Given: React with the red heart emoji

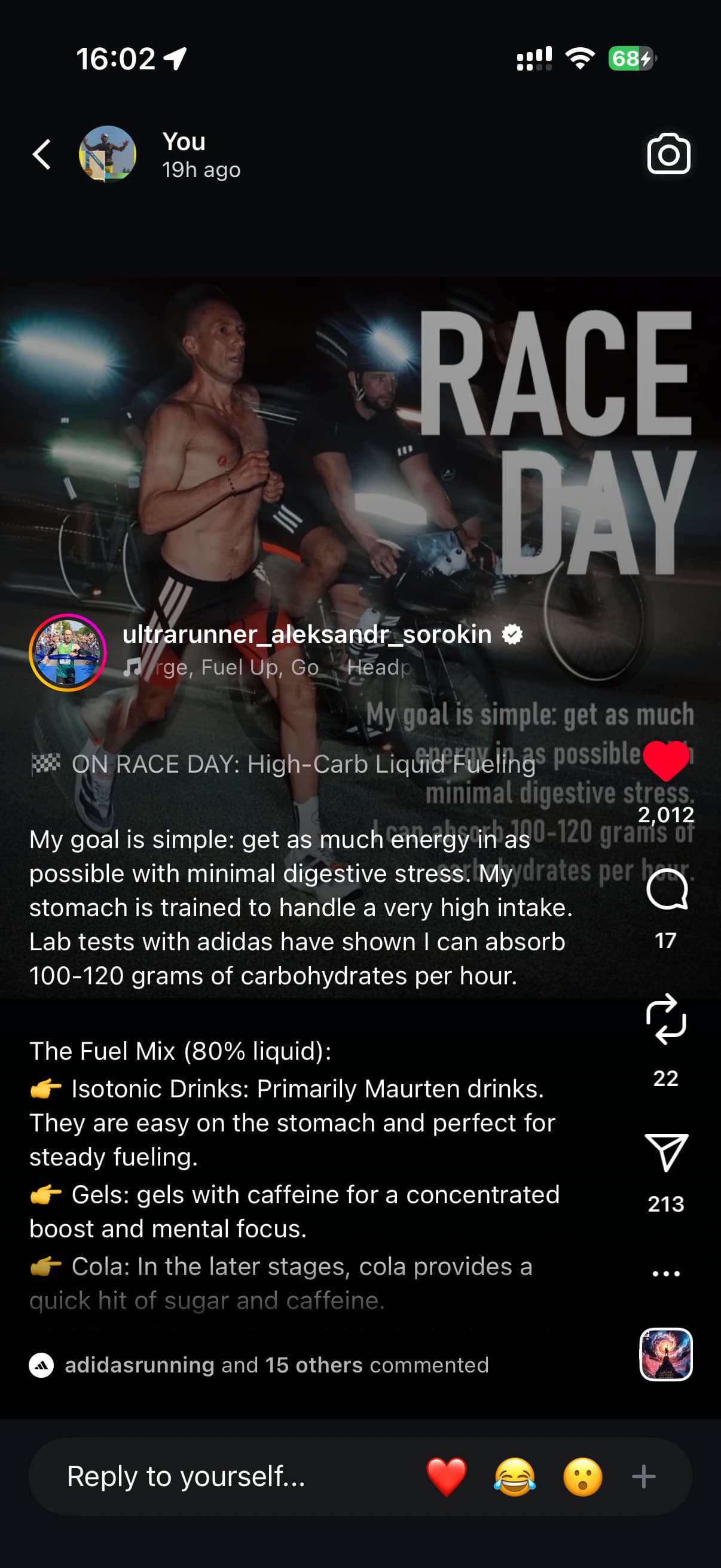Looking at the screenshot, I should coord(447,1477).
